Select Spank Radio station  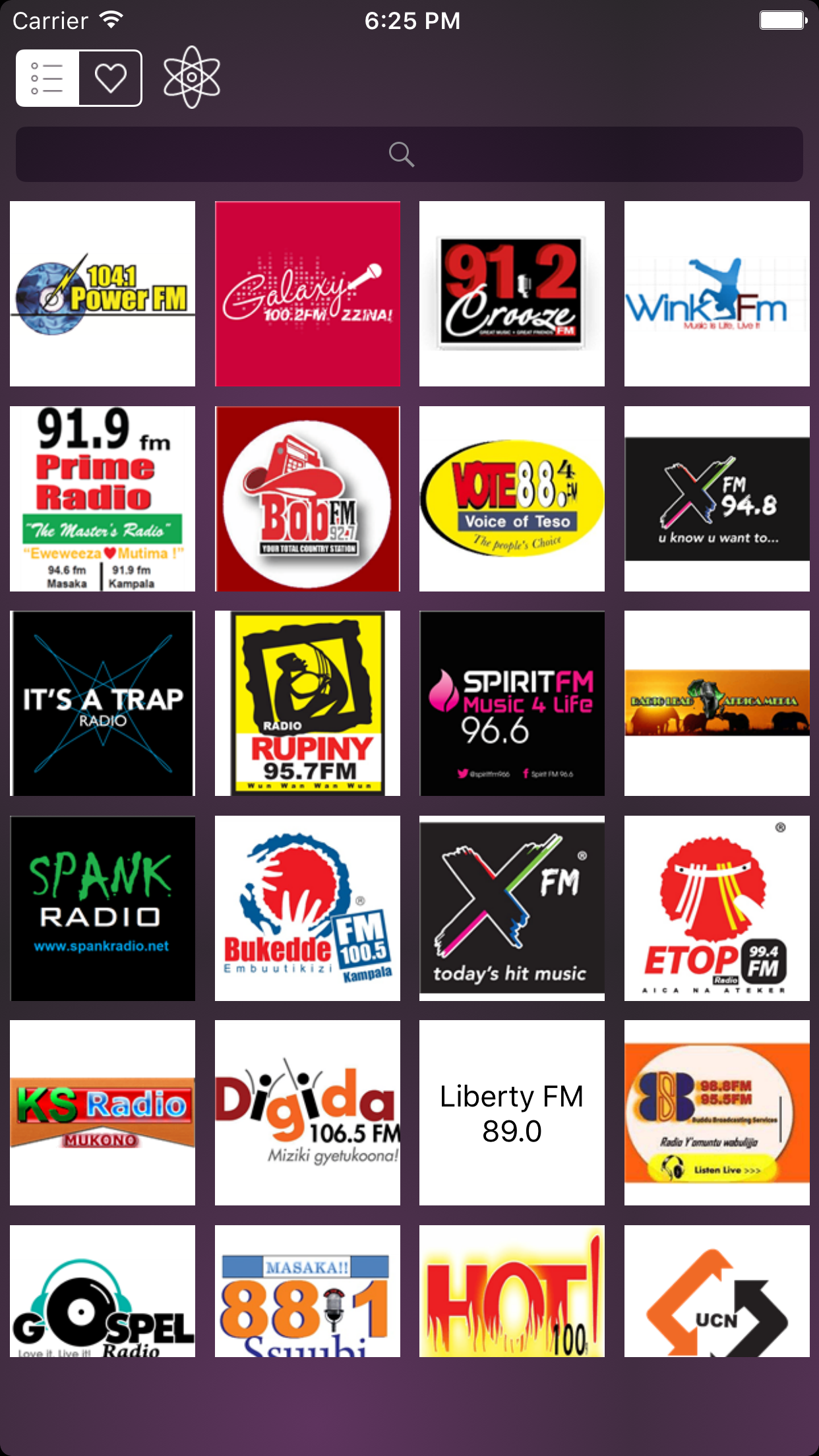tap(102, 908)
